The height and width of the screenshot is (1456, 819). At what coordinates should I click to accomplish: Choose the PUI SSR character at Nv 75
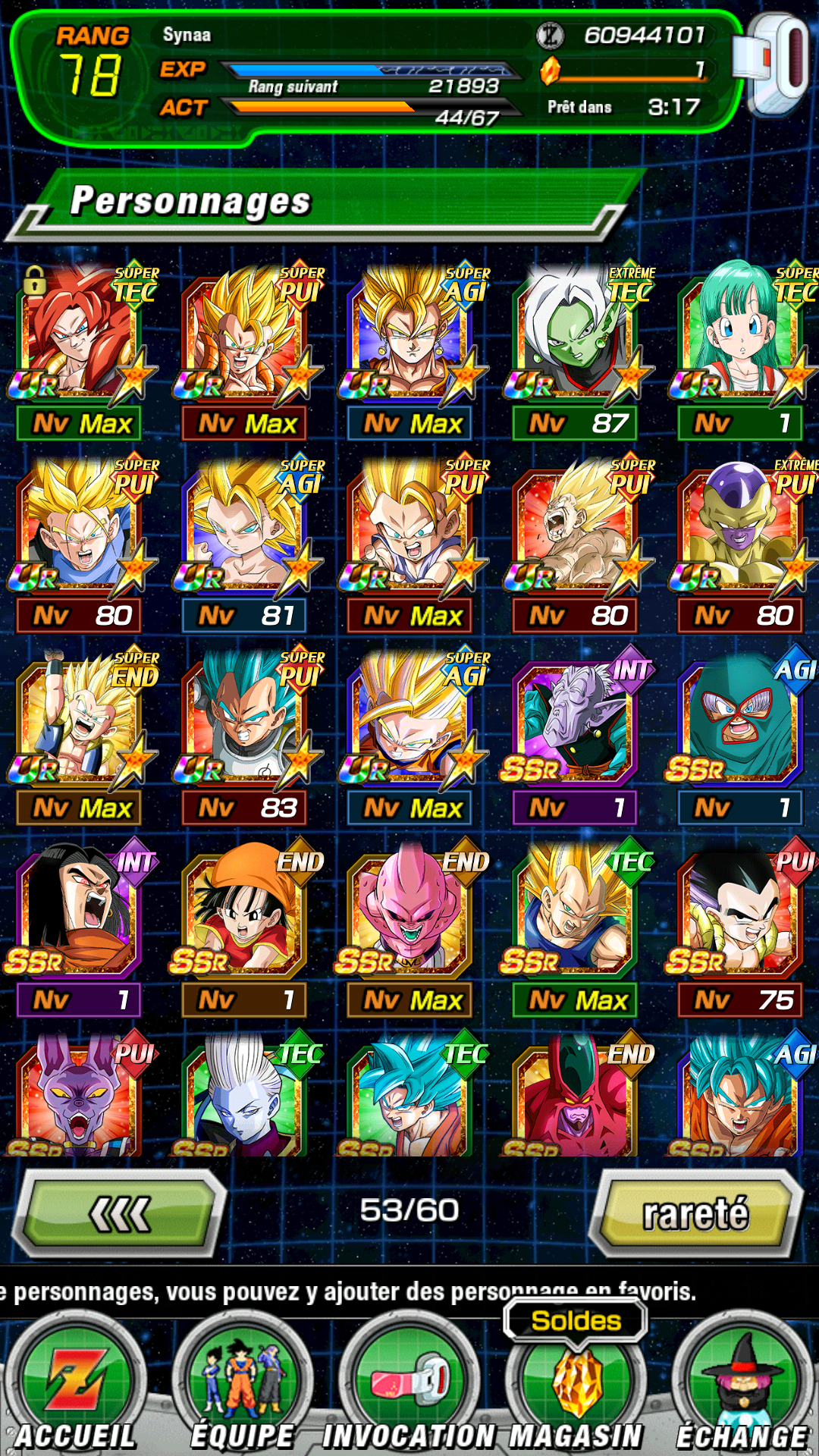click(x=741, y=928)
